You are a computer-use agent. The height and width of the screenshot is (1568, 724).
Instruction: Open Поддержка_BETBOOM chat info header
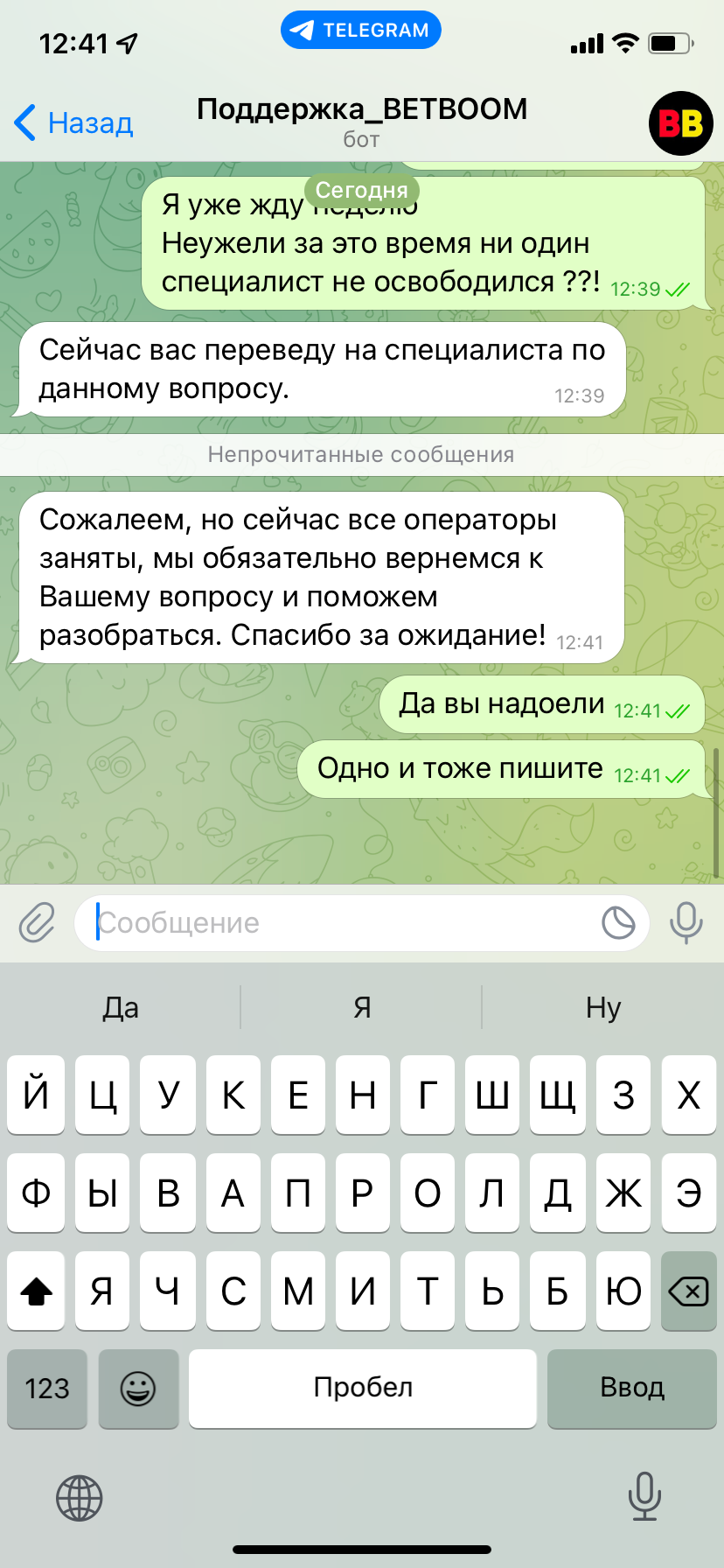coord(362,121)
